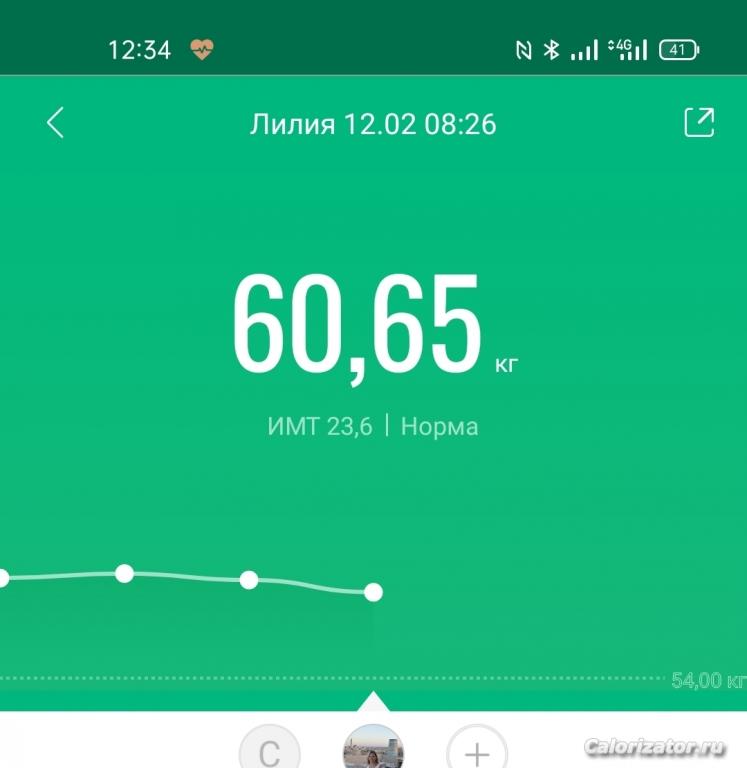Share the weight measurement result
The width and height of the screenshot is (747, 768).
pyautogui.click(x=699, y=122)
